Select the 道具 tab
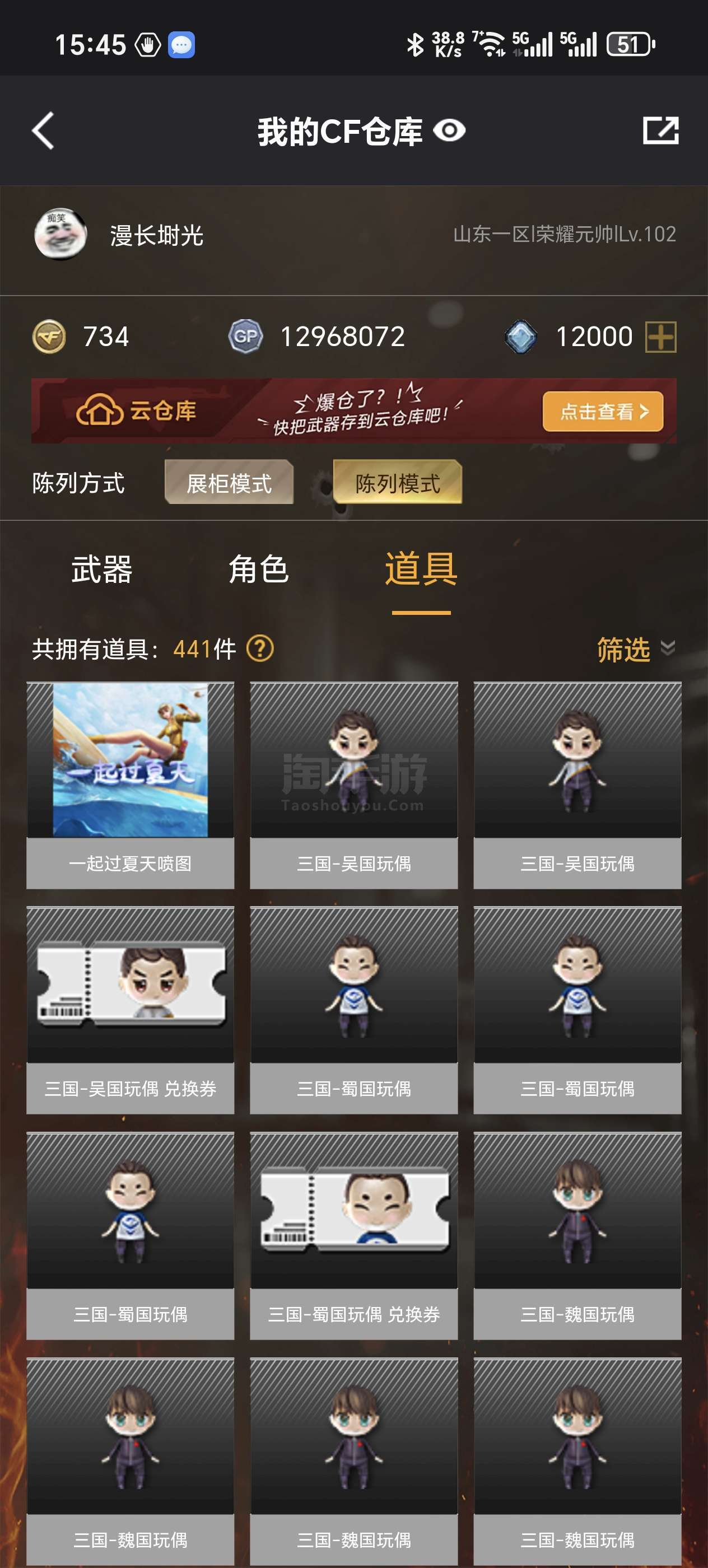 (x=421, y=570)
